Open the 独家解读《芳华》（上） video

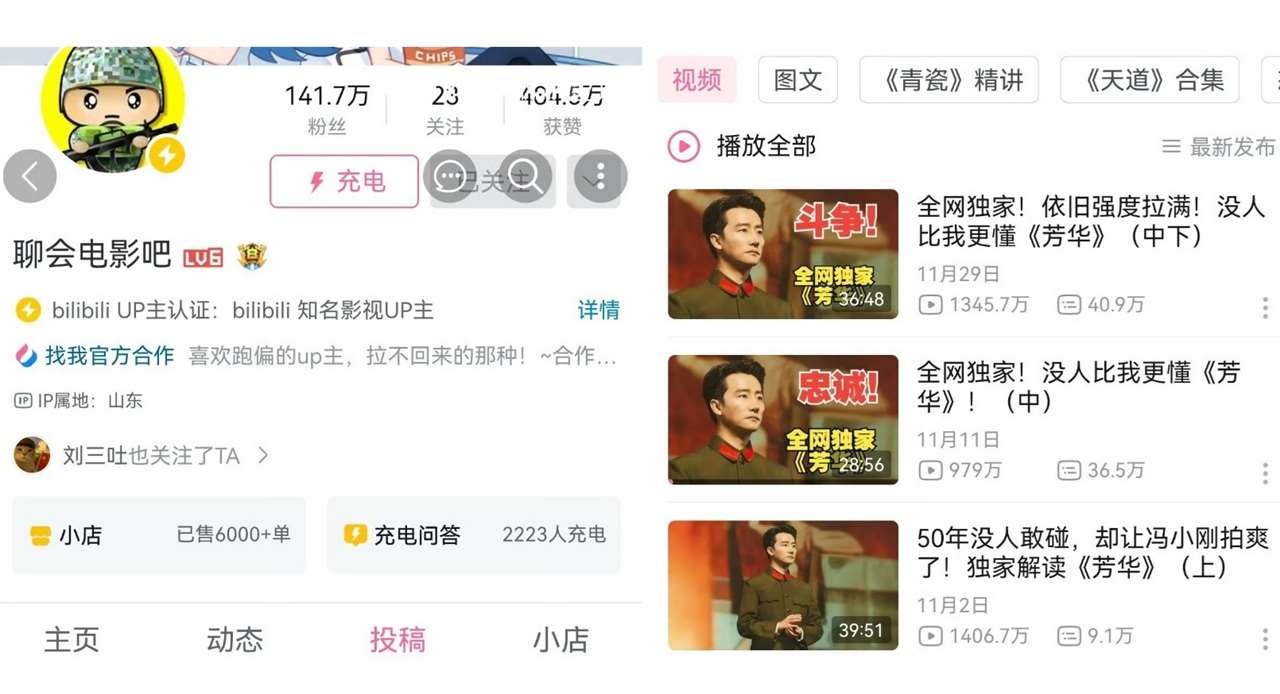1092,553
